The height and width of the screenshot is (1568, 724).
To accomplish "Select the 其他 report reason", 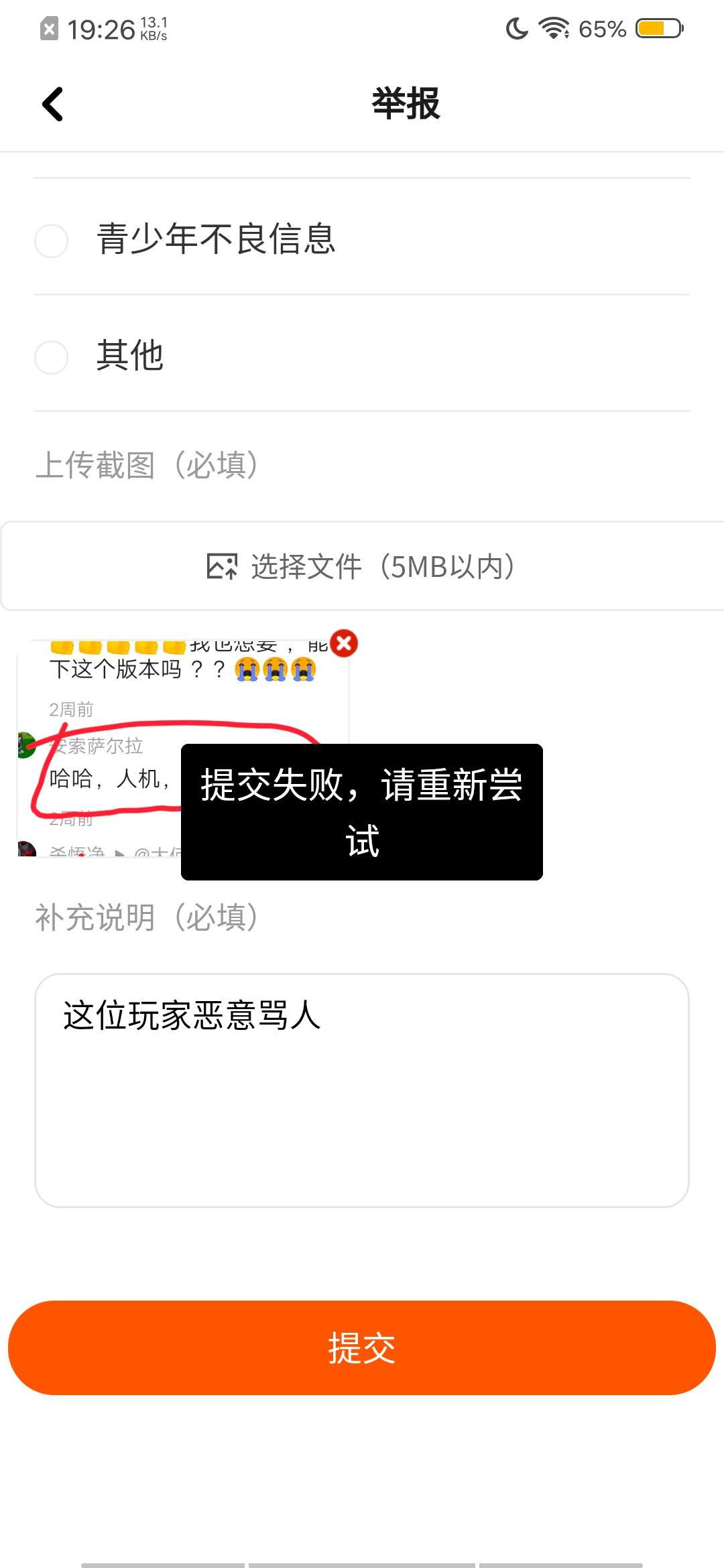I will (52, 357).
